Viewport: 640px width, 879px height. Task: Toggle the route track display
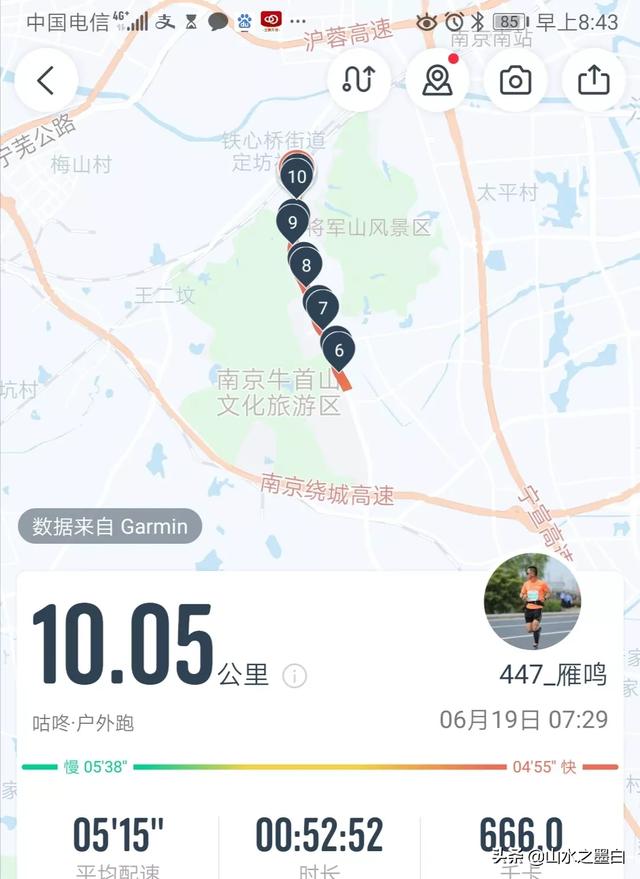358,80
